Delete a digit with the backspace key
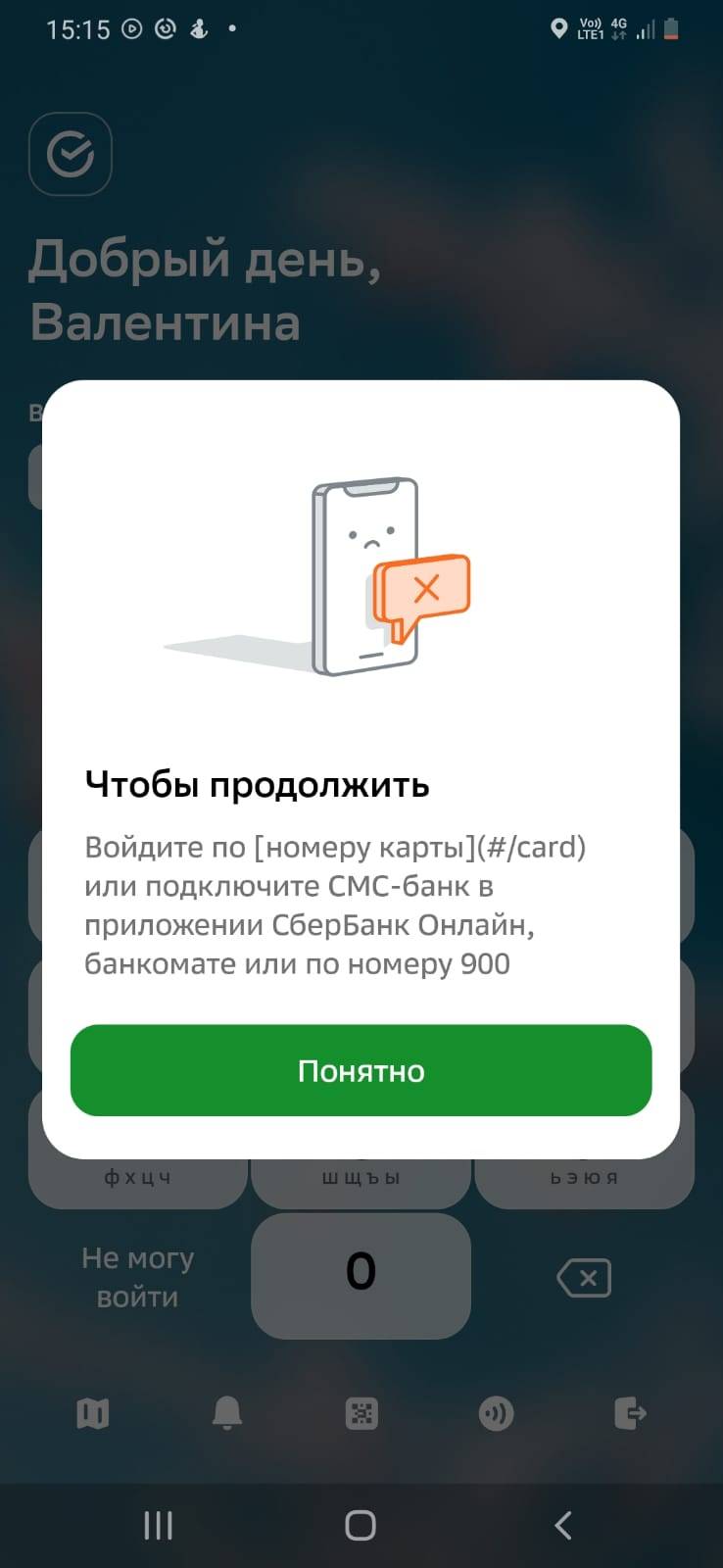The width and height of the screenshot is (723, 1568). click(x=584, y=1277)
